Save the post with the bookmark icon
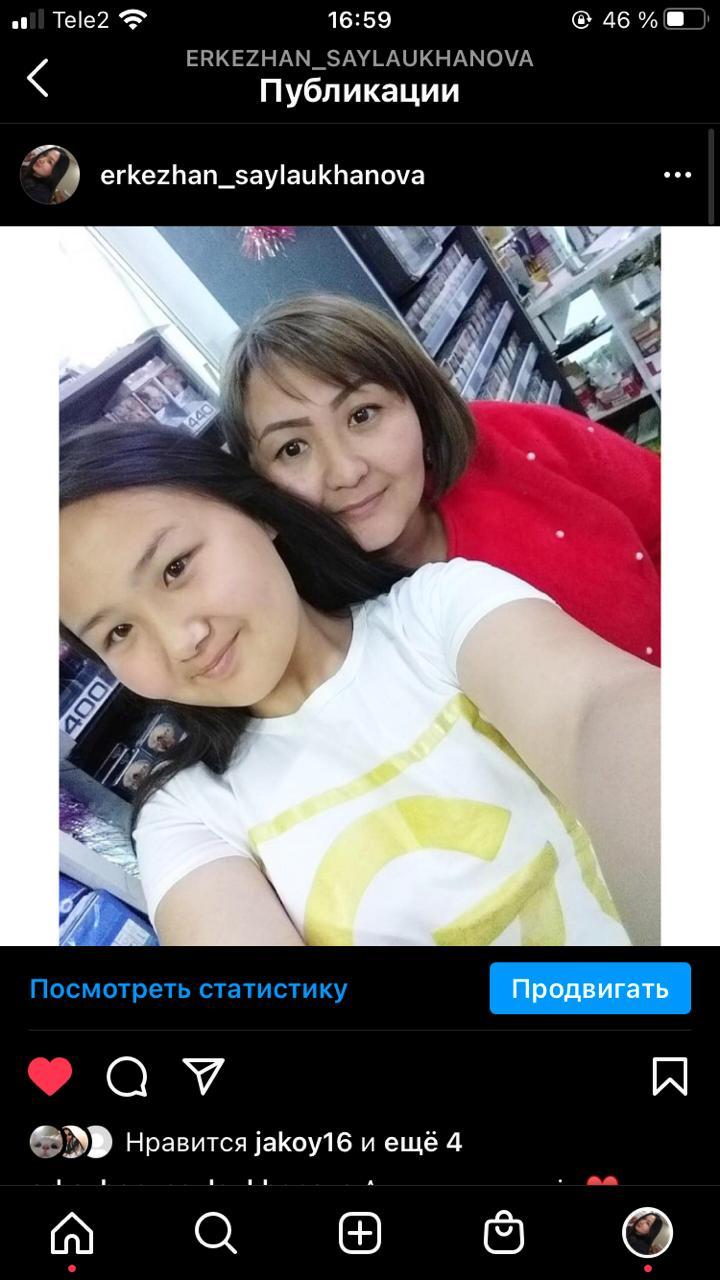 click(669, 1077)
